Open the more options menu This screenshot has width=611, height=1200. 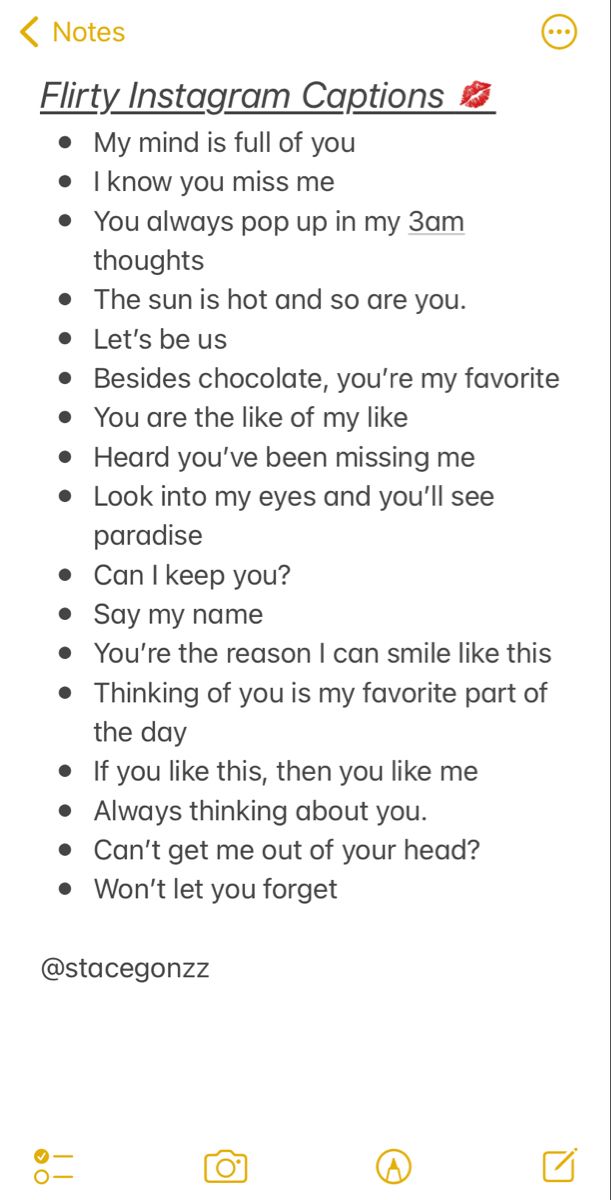click(558, 32)
